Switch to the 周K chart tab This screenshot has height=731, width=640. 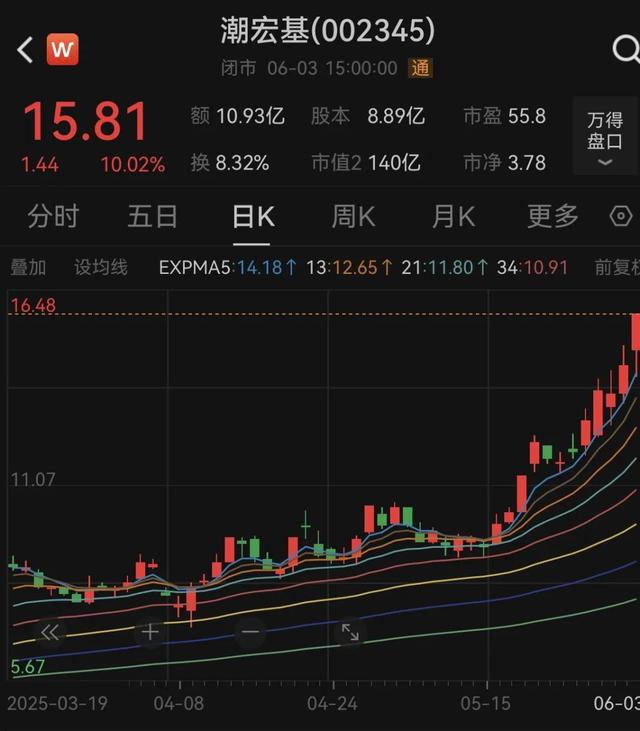tap(353, 216)
